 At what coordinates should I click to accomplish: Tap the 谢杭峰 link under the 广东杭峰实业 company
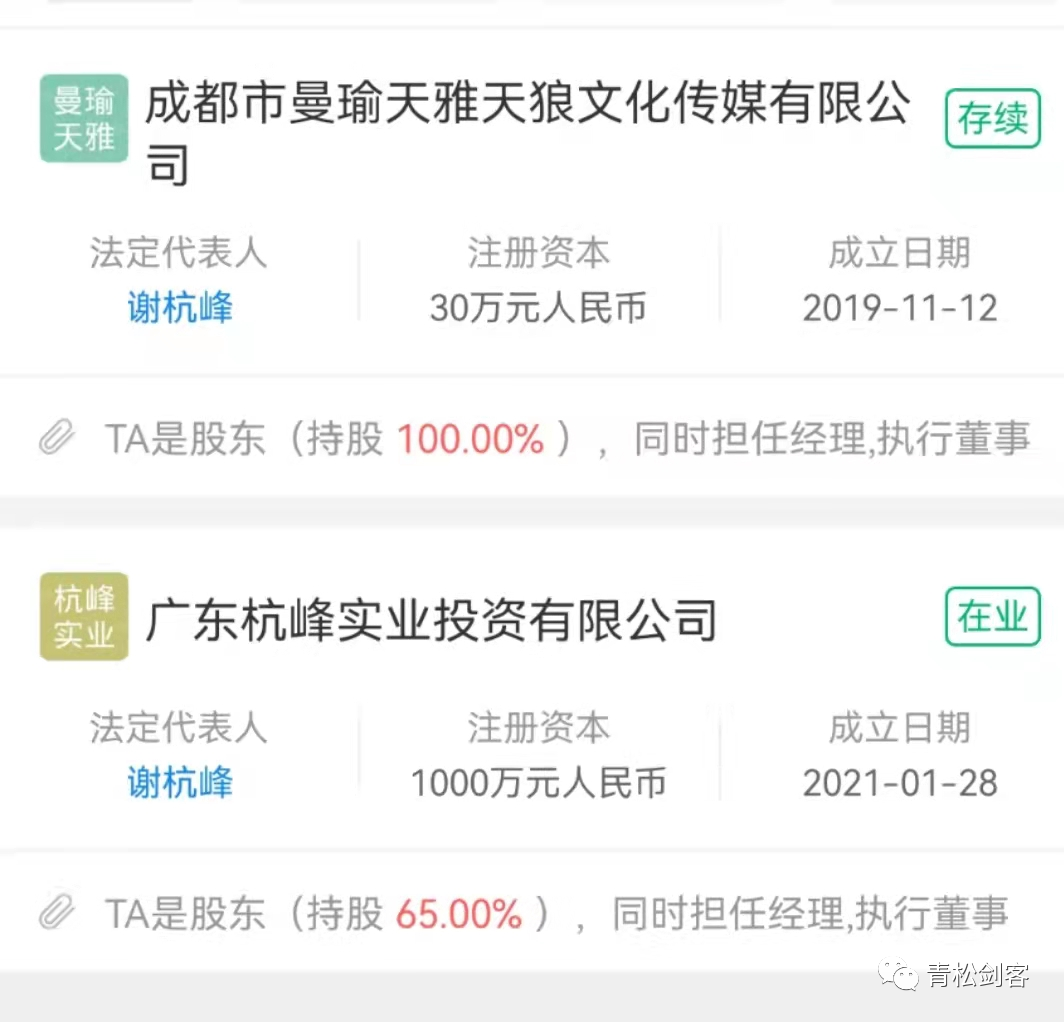coord(180,782)
